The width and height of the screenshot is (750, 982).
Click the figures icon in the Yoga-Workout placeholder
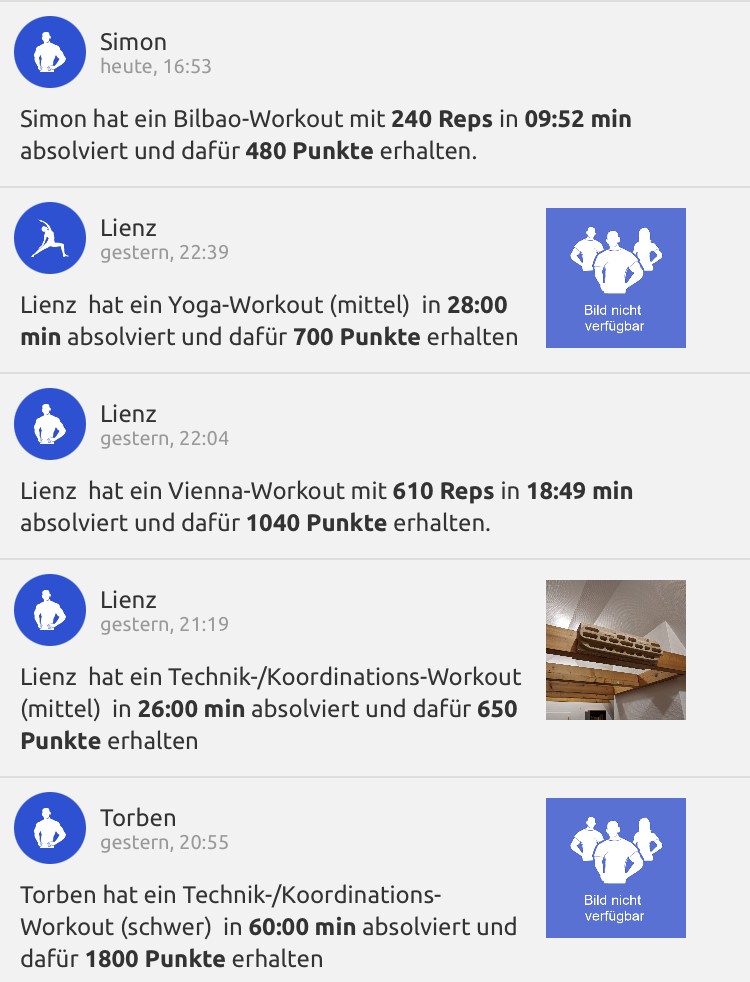616,260
